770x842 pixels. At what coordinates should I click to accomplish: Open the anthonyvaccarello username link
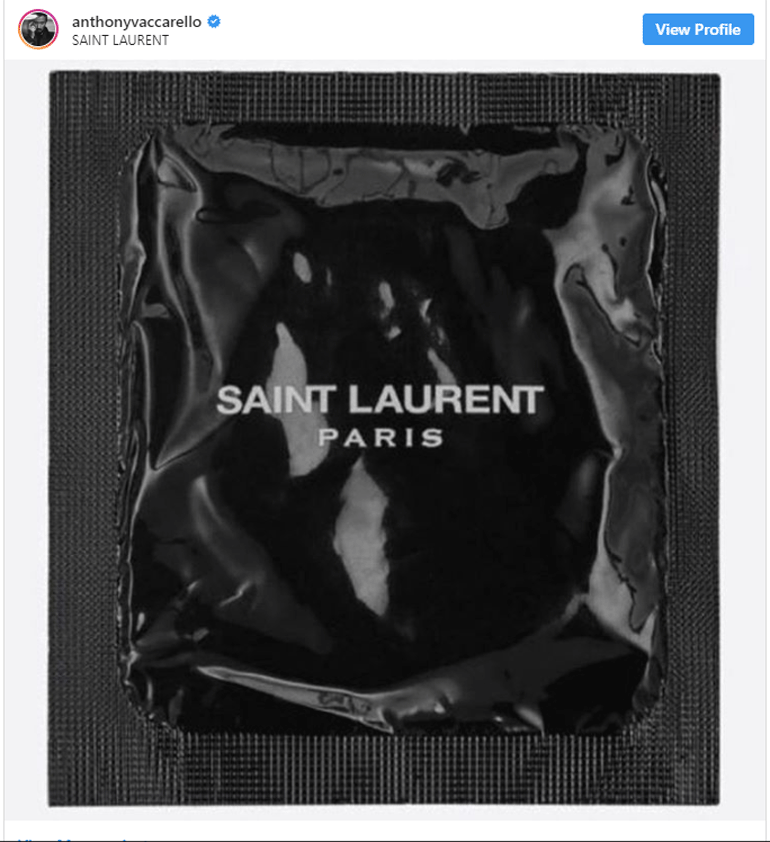click(x=136, y=22)
